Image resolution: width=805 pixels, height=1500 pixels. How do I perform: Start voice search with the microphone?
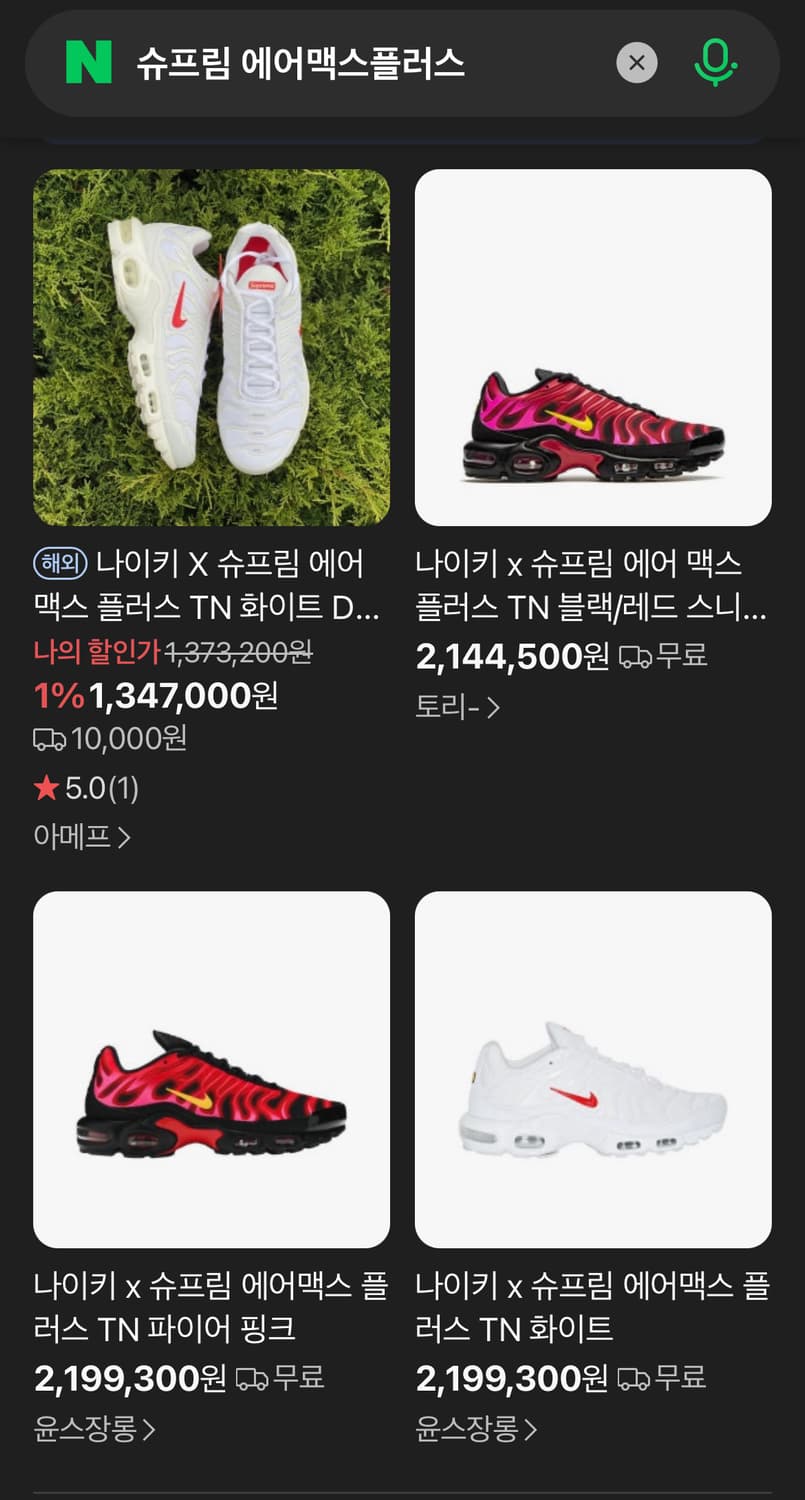click(x=715, y=64)
